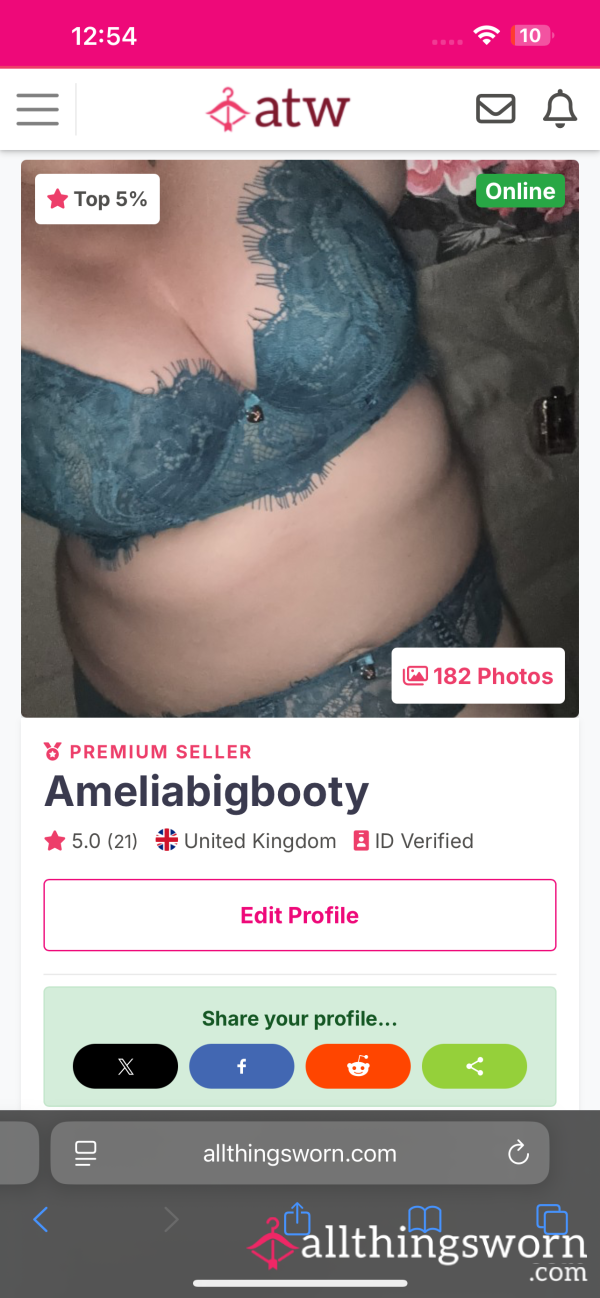Open the Safari tabs overview
Screen dimensions: 600x1298
(552, 1219)
